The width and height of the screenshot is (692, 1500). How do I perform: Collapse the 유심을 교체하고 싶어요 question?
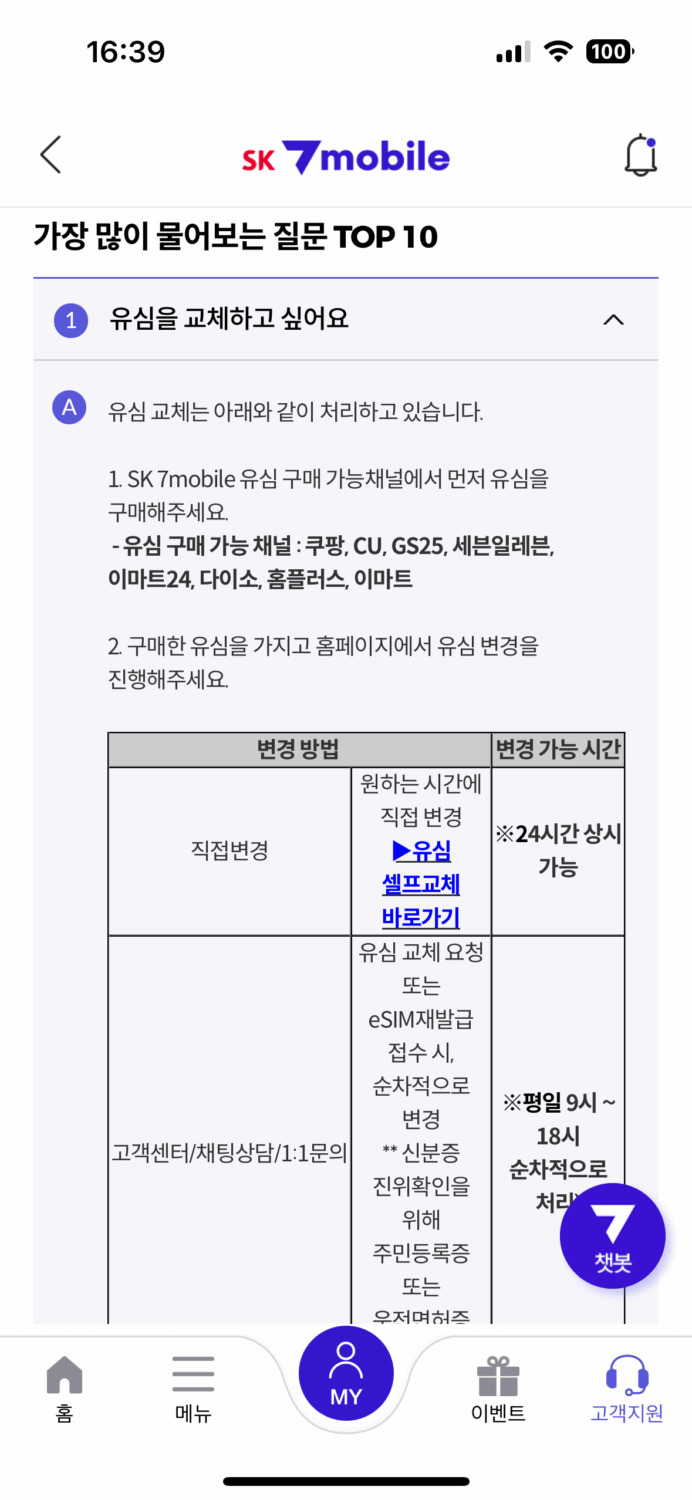pyautogui.click(x=346, y=320)
